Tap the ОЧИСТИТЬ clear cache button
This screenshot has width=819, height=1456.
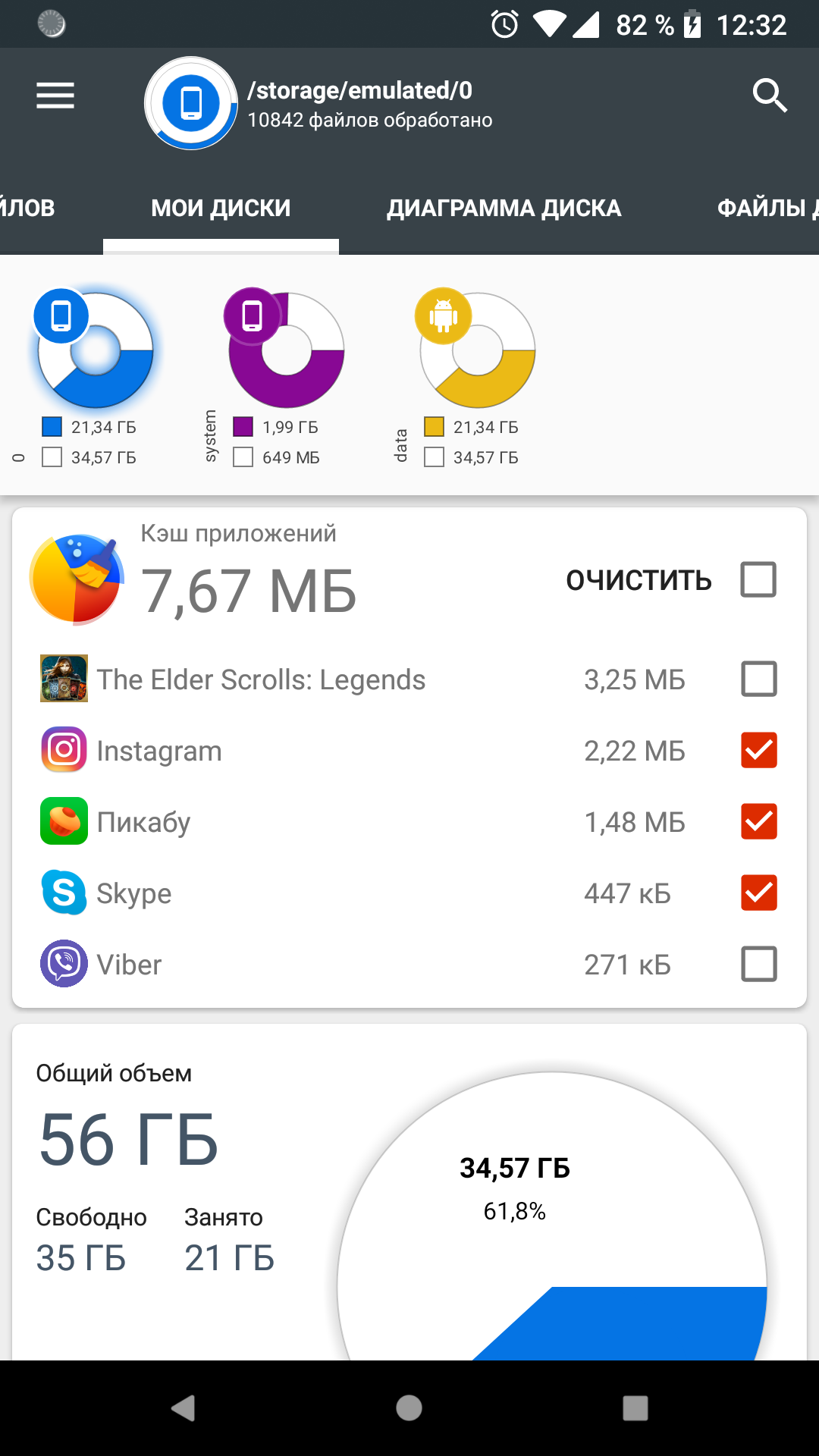639,580
